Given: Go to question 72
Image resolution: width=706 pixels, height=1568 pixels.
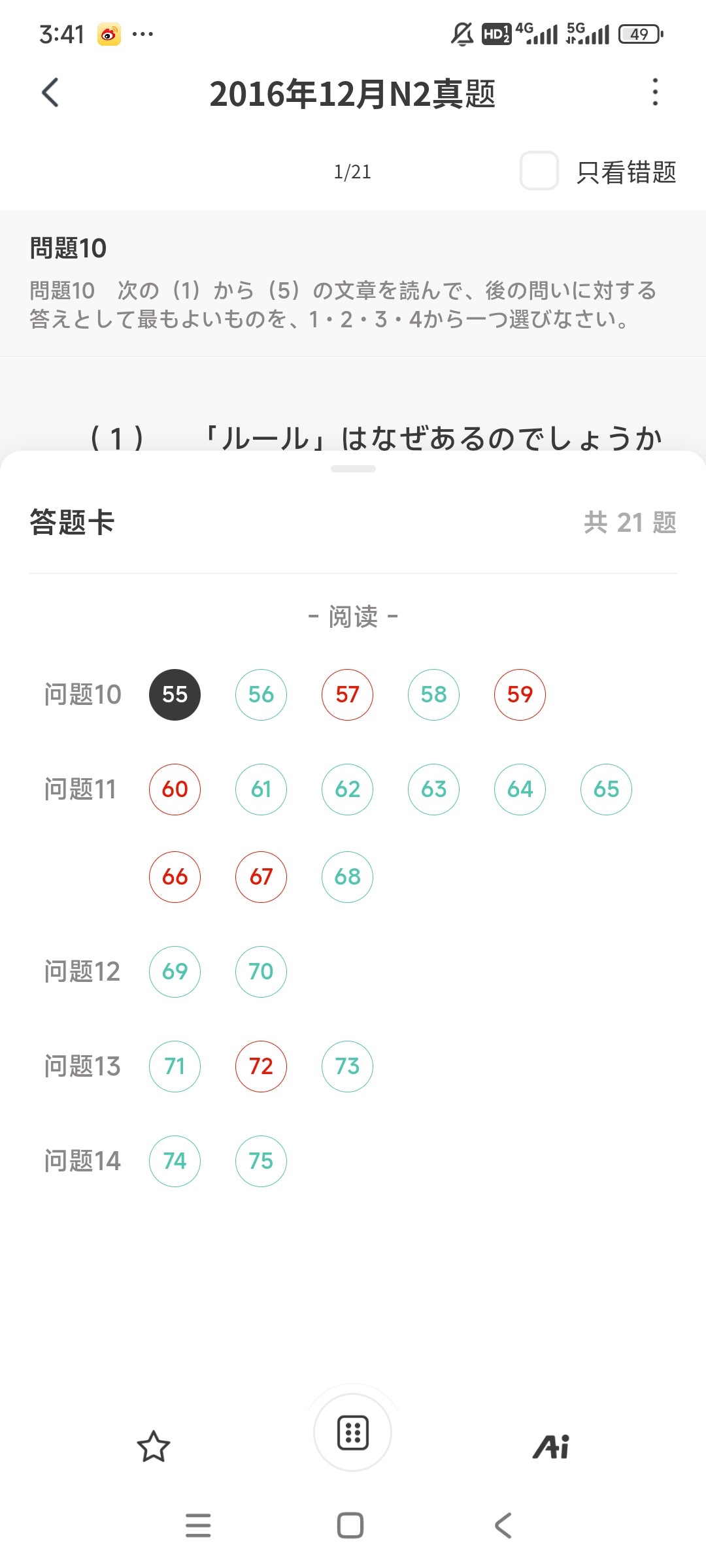Looking at the screenshot, I should click(x=261, y=1066).
